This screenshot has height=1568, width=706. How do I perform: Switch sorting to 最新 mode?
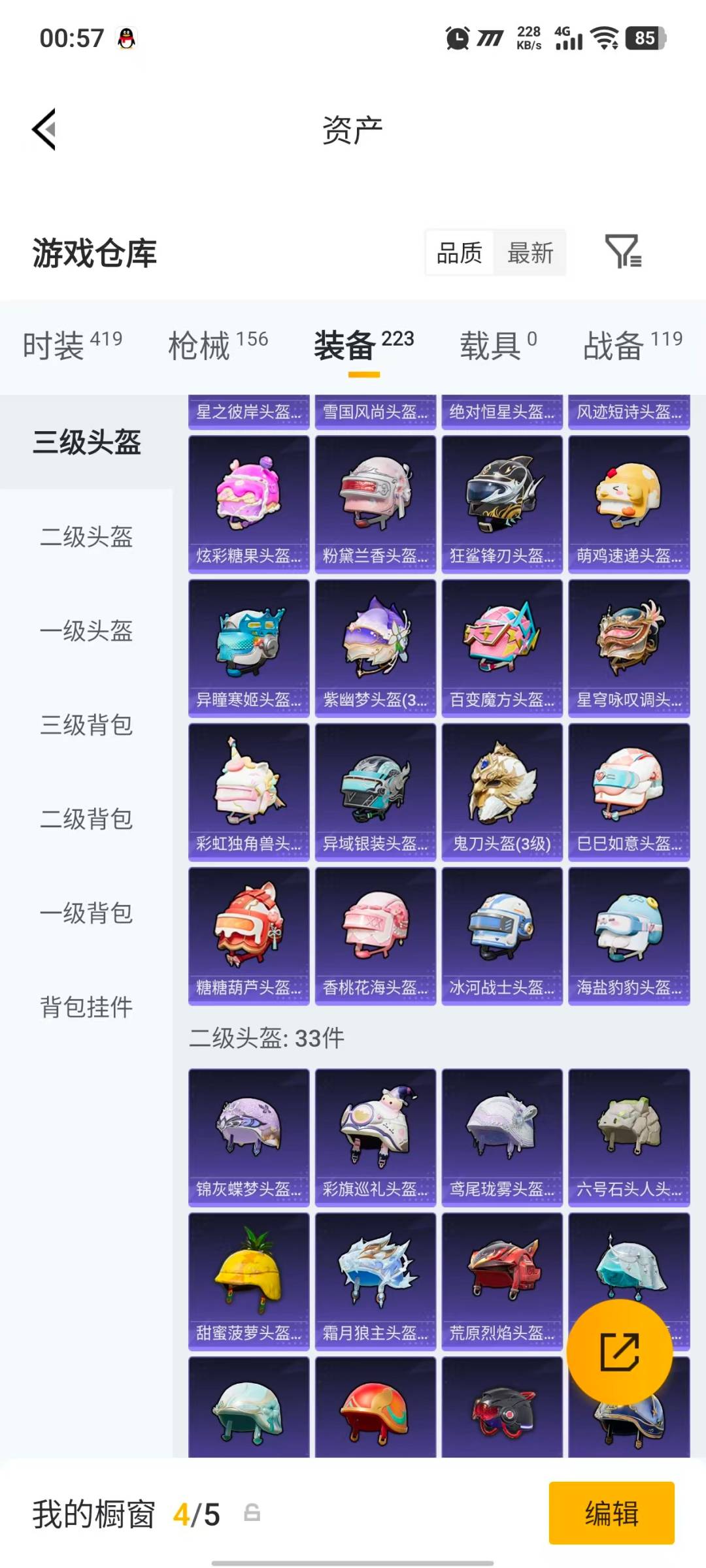[531, 253]
